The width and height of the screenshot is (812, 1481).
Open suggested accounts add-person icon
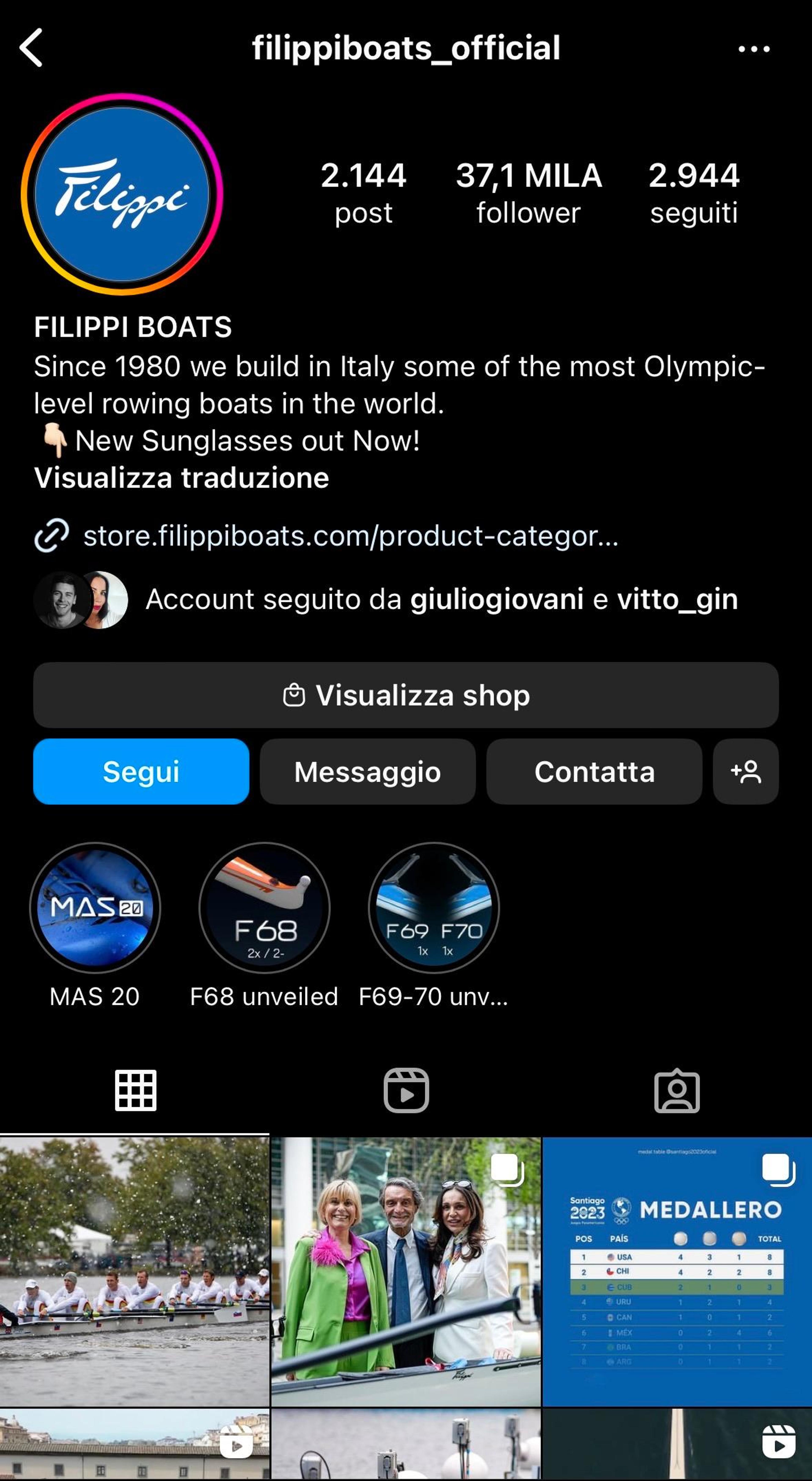point(746,771)
